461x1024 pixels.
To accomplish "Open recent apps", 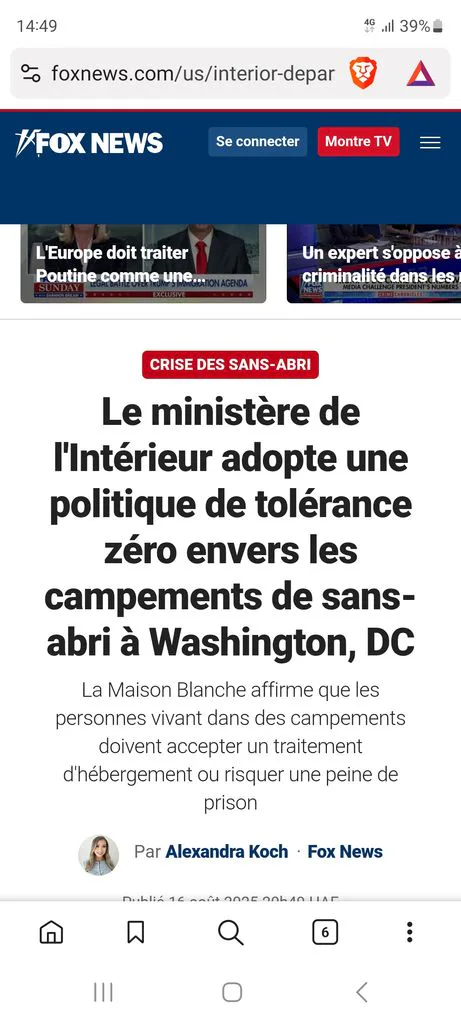I will pyautogui.click(x=103, y=992).
